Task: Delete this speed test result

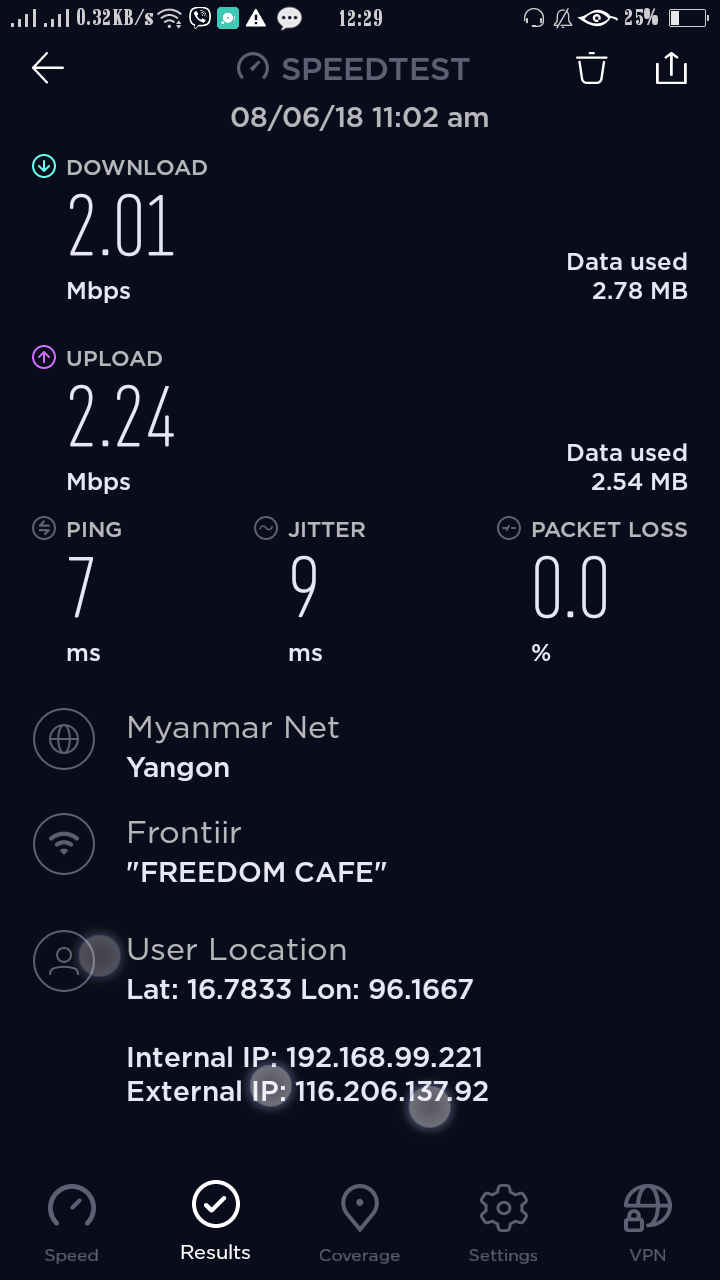Action: click(x=591, y=68)
